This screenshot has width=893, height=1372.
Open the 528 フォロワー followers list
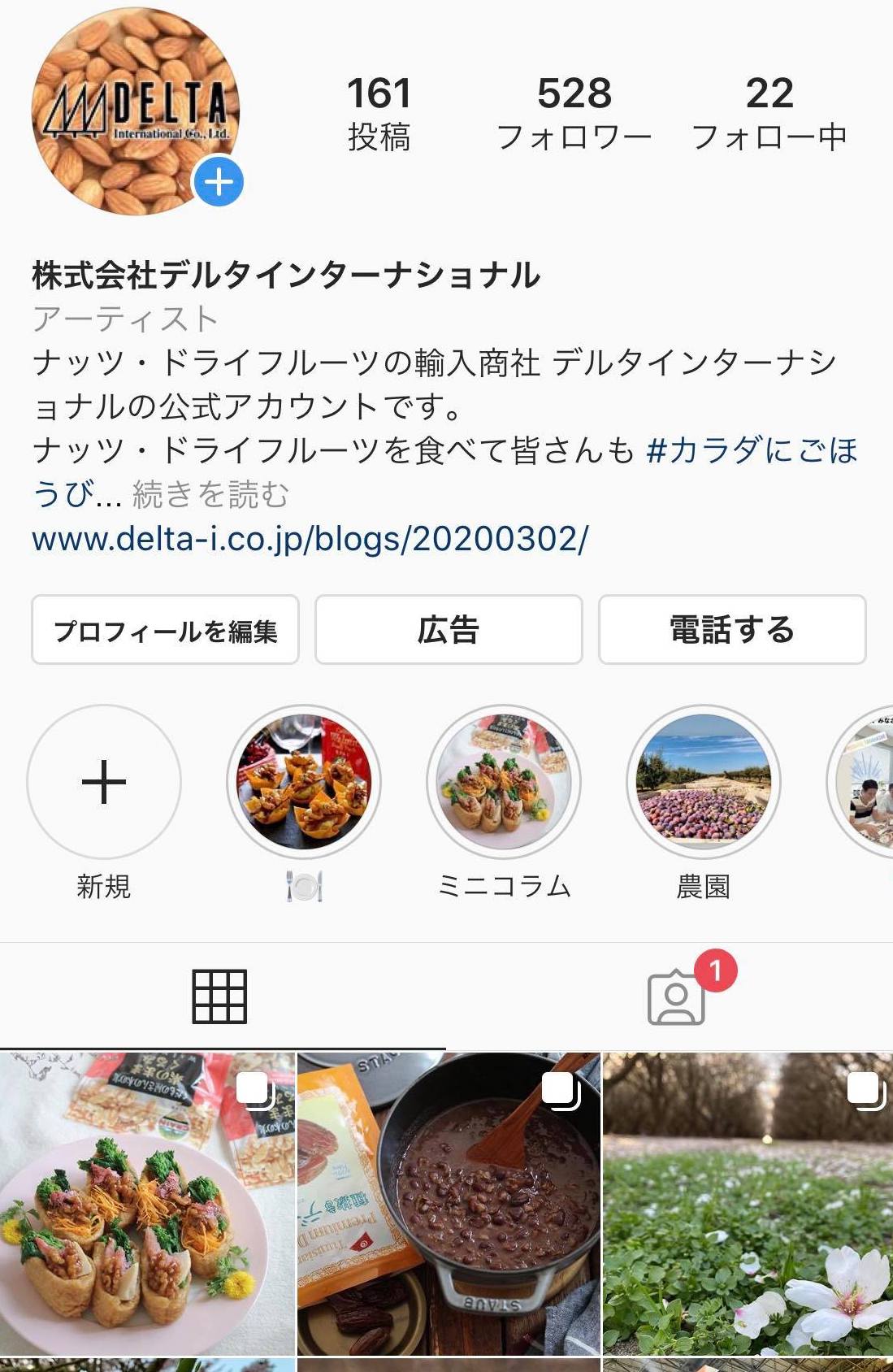pos(574,113)
